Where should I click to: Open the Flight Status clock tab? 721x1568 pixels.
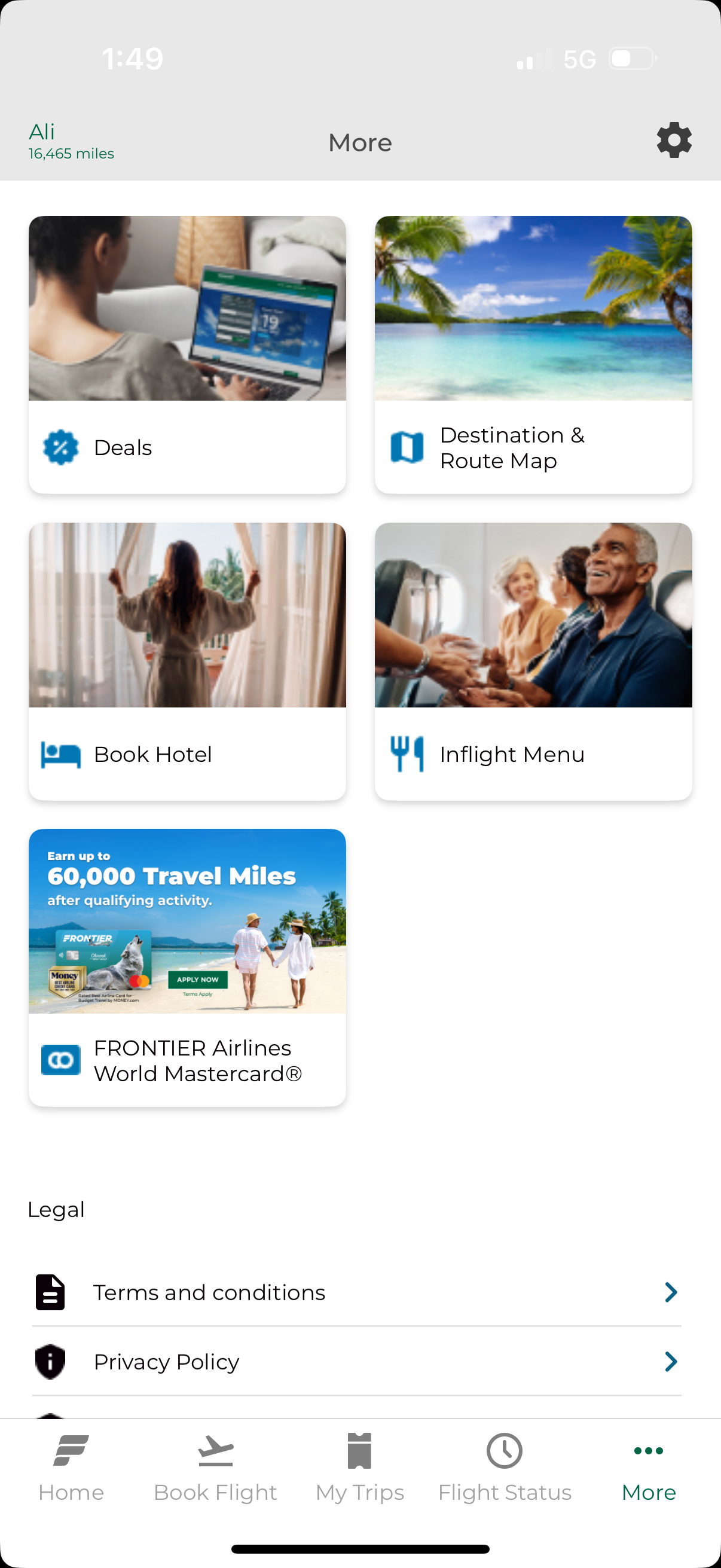[505, 1467]
